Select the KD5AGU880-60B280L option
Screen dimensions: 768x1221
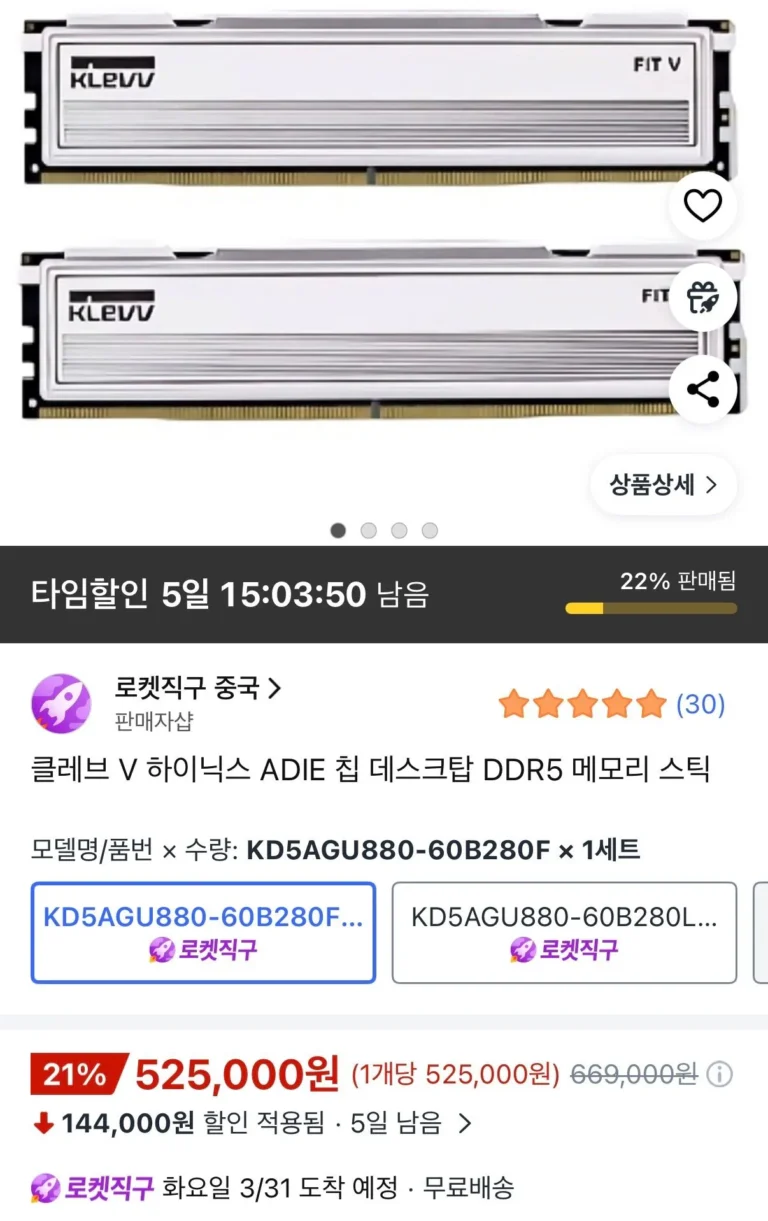tap(564, 932)
